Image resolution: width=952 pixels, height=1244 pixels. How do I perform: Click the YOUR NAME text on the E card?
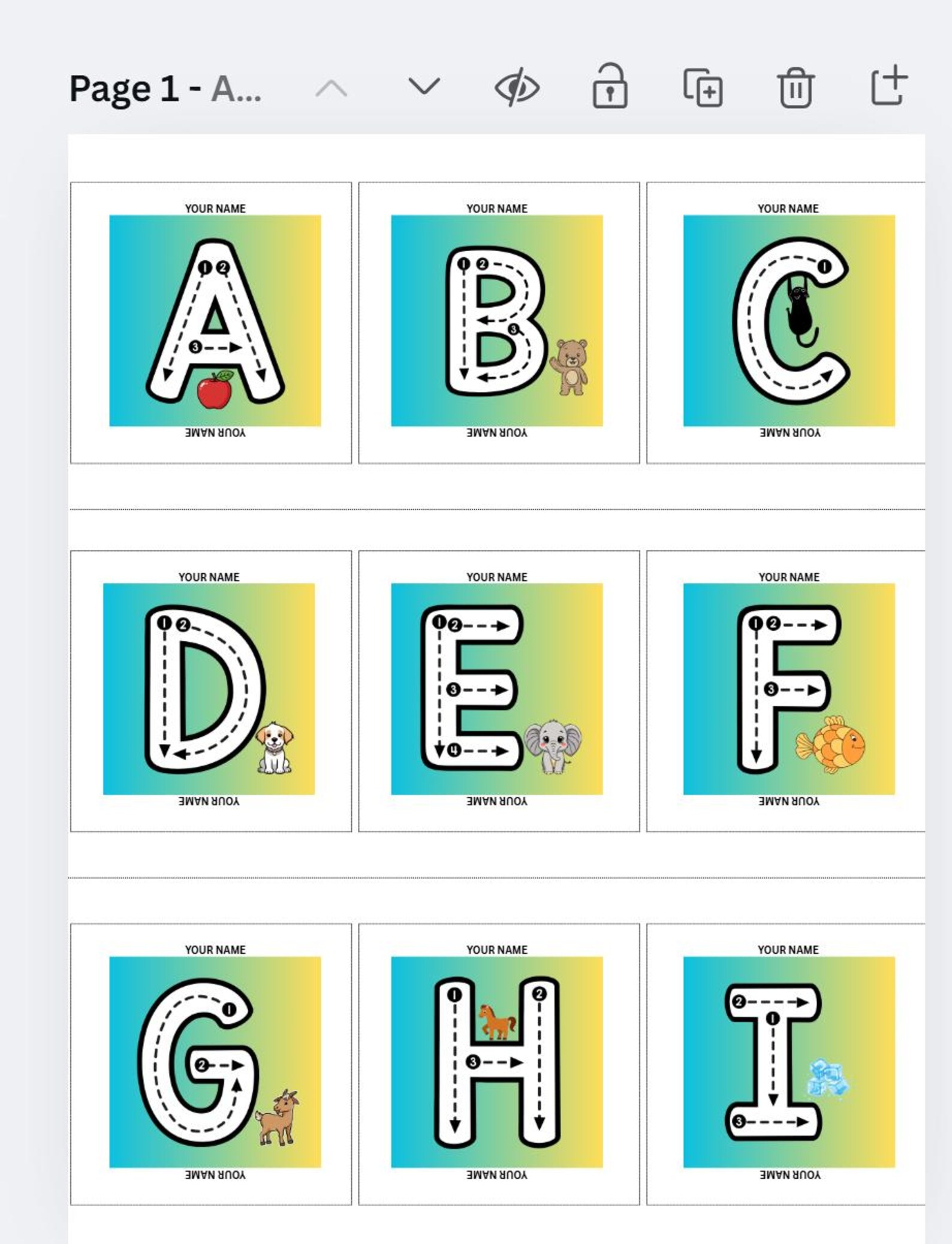[497, 577]
